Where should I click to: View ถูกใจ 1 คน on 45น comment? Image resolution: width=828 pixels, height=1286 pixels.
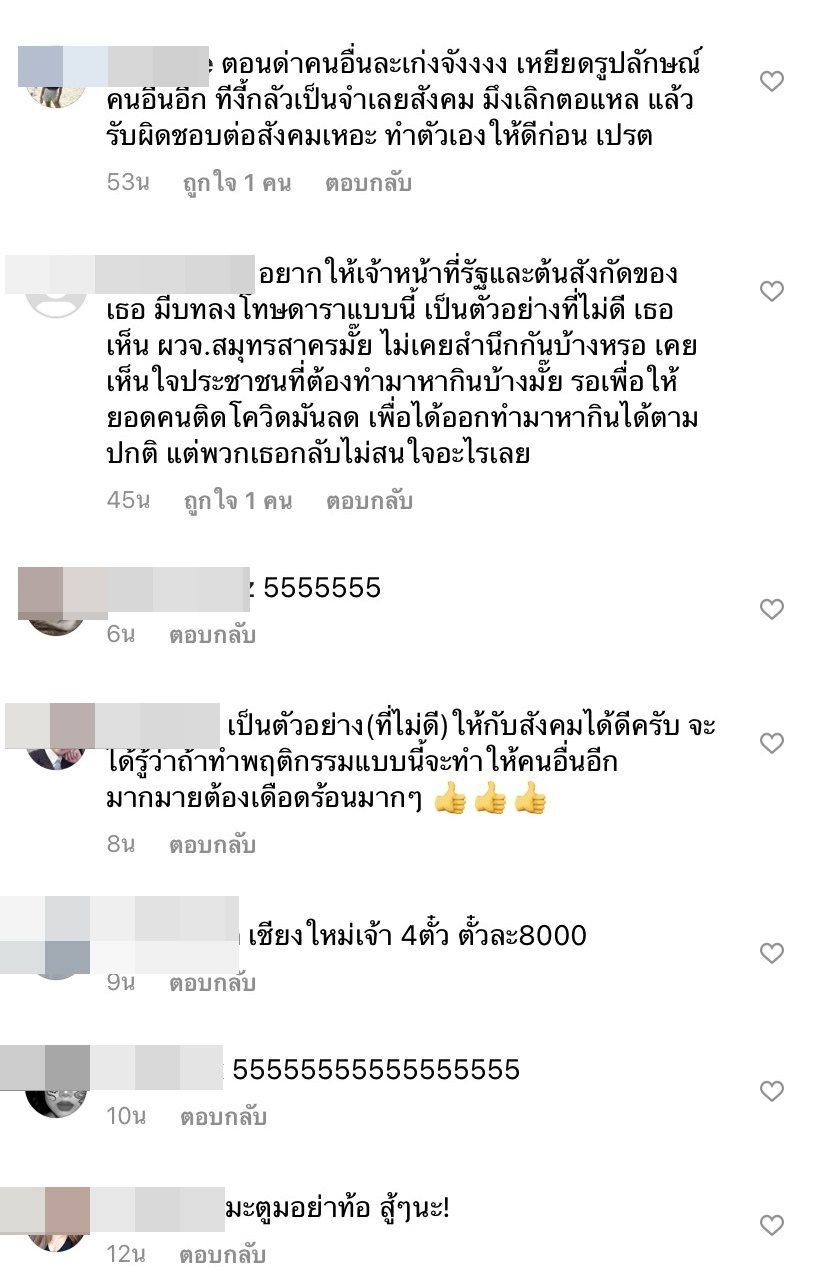[238, 501]
